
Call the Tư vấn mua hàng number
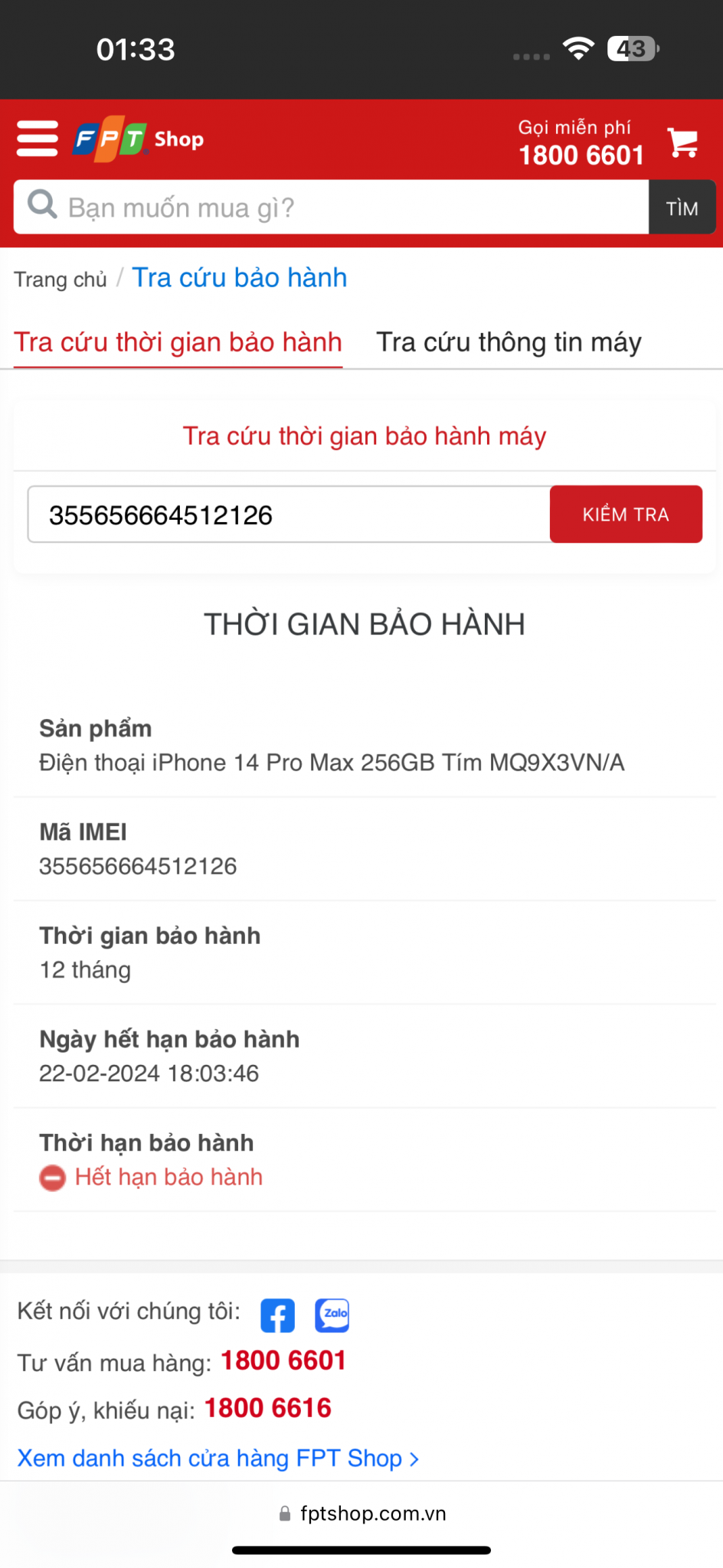[x=283, y=1361]
